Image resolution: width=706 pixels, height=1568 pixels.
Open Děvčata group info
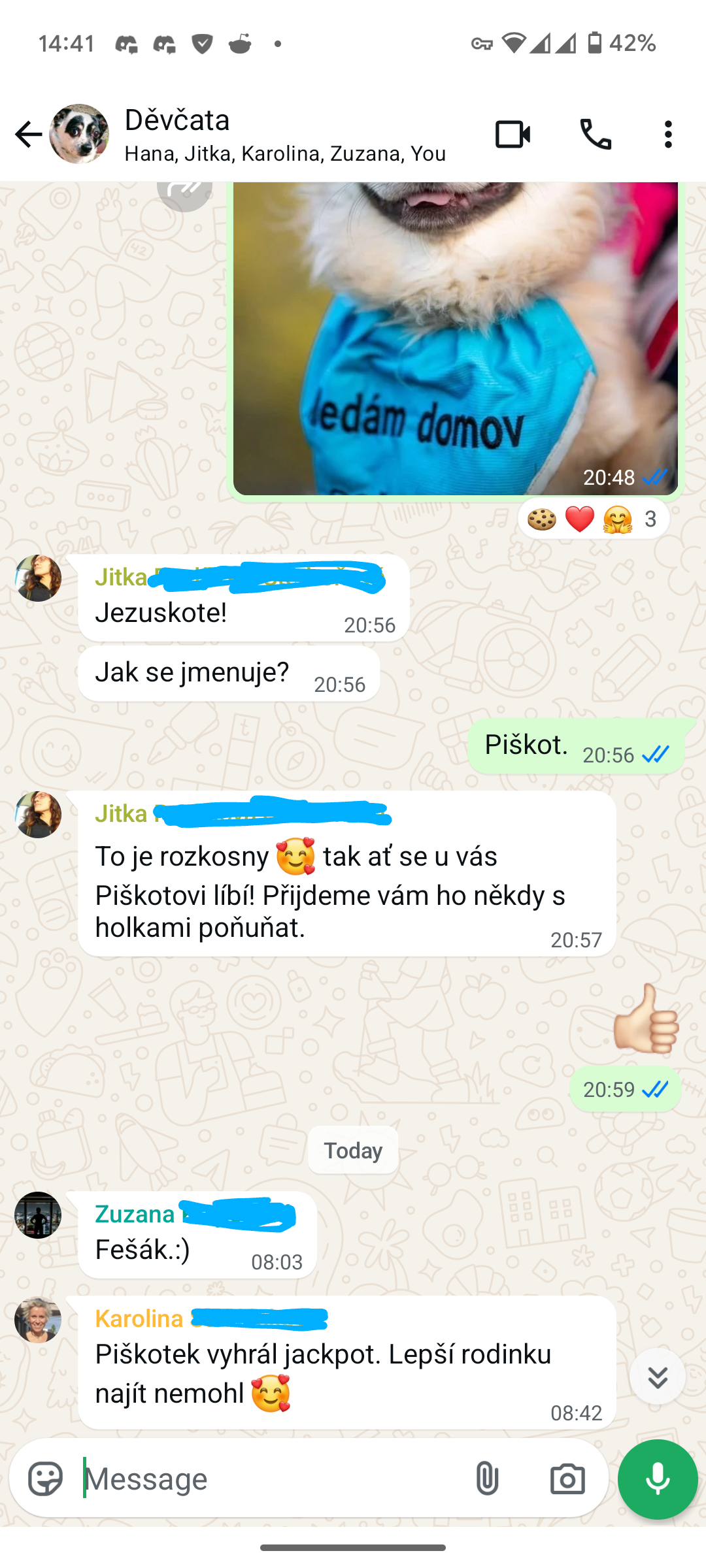tap(284, 135)
